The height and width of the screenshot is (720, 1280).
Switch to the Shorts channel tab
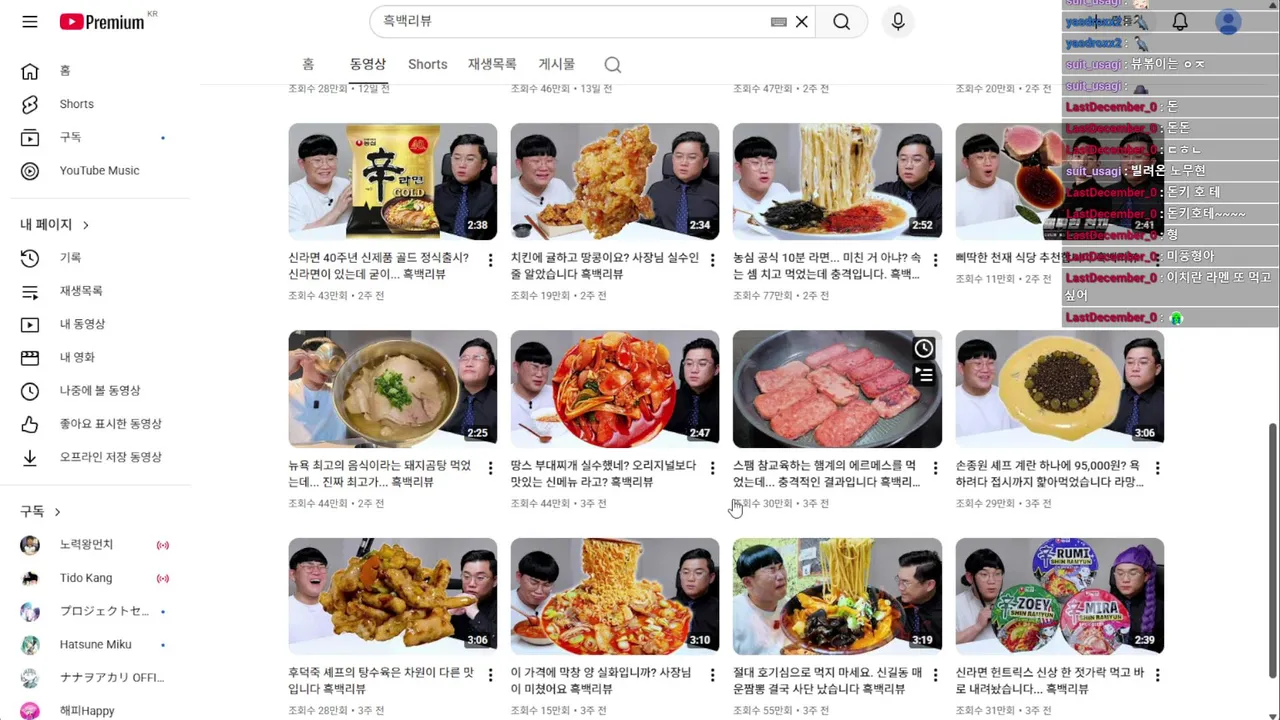(x=427, y=64)
